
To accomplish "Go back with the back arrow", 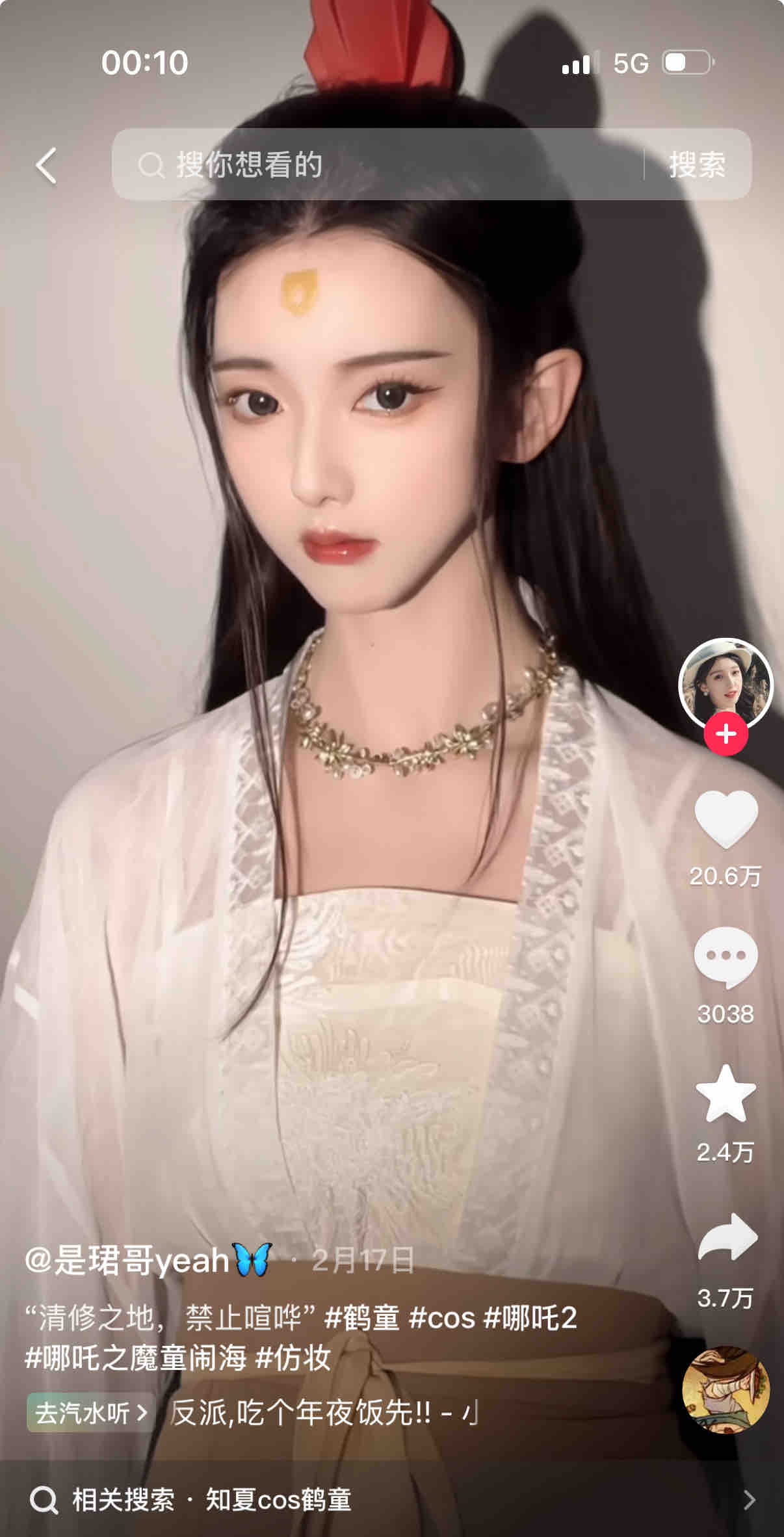I will click(x=46, y=165).
